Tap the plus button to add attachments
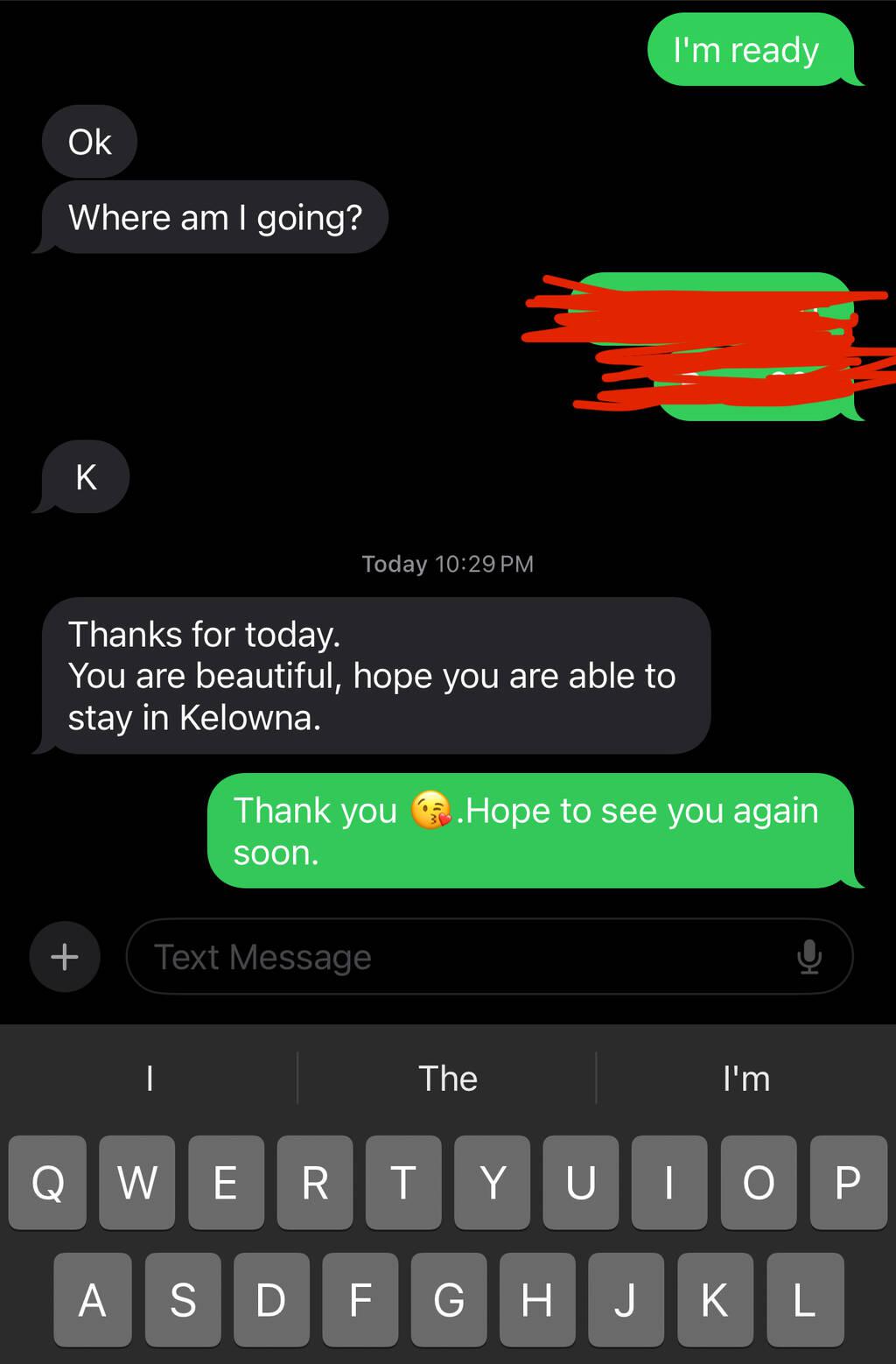The height and width of the screenshot is (1364, 896). point(64,957)
